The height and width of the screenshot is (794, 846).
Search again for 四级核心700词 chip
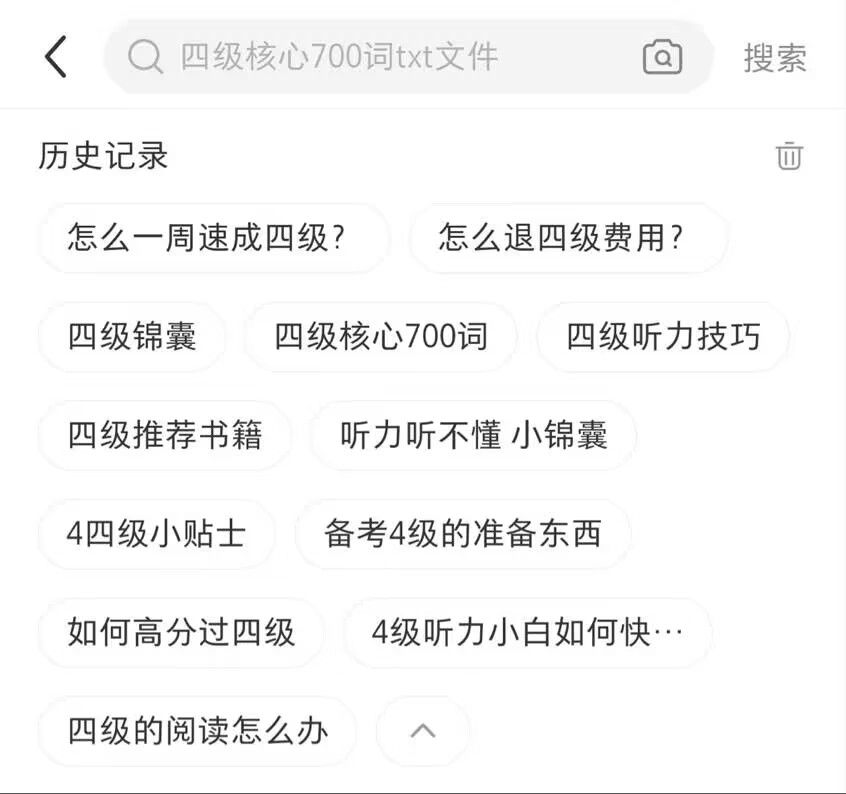[381, 337]
